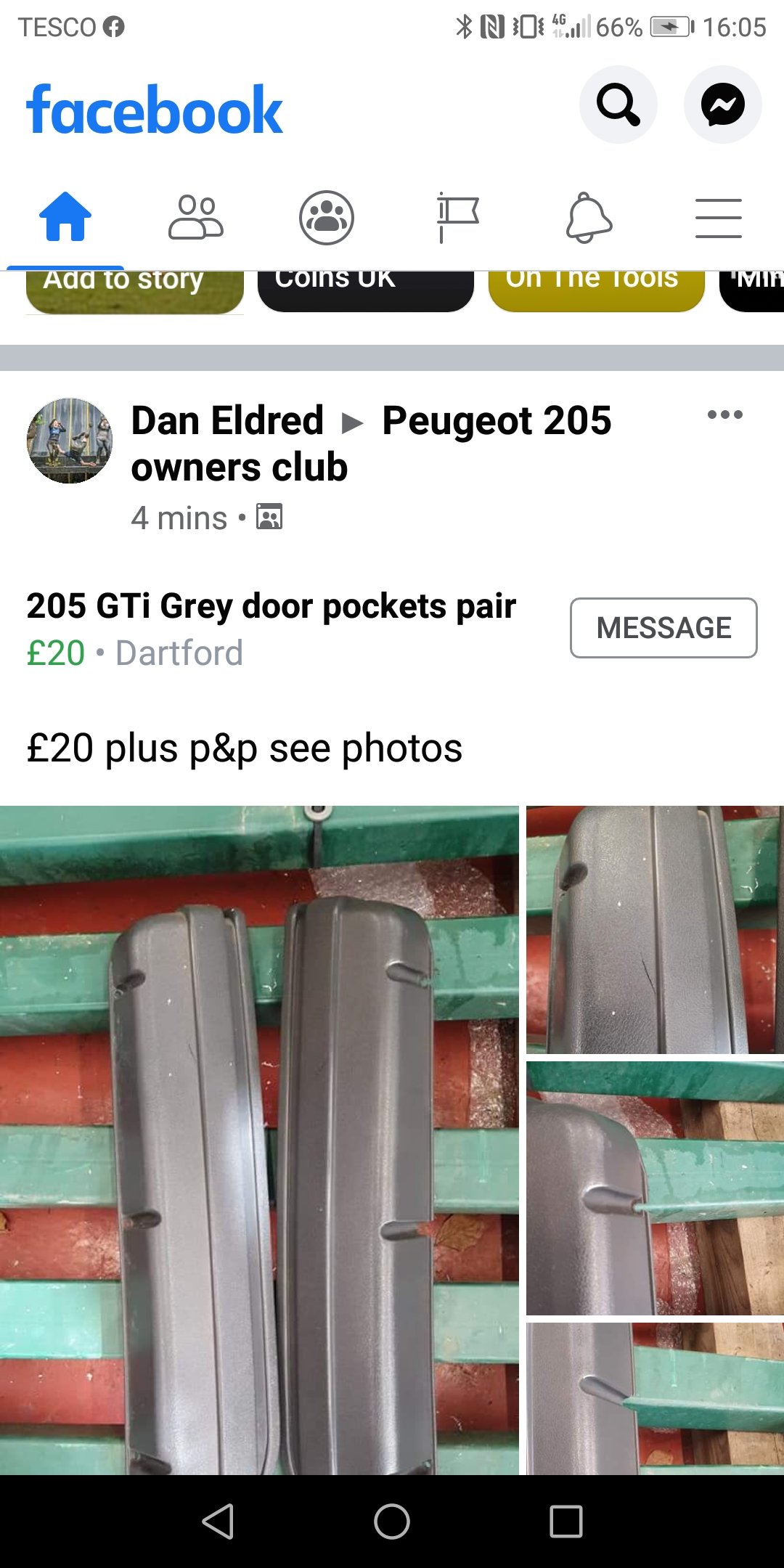Open the Friends tab
The image size is (784, 1568).
point(196,216)
